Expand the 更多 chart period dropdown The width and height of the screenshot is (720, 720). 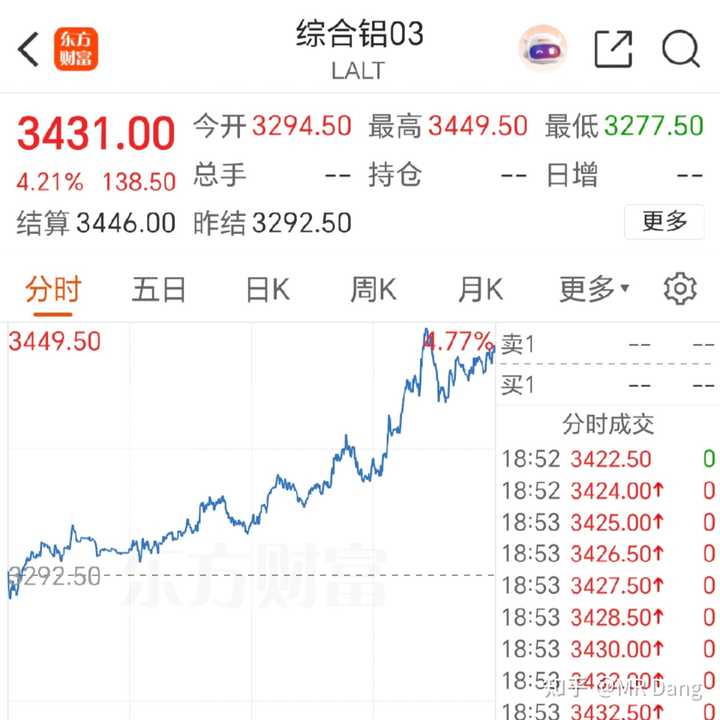pos(594,290)
